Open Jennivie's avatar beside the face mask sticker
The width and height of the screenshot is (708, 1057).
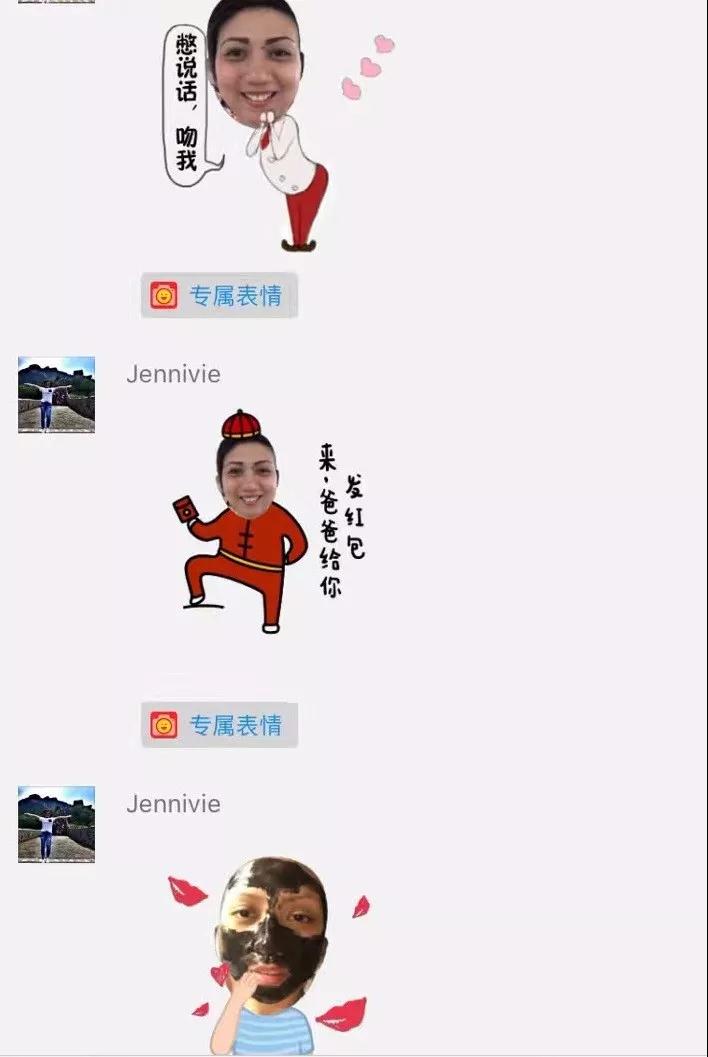coord(56,824)
